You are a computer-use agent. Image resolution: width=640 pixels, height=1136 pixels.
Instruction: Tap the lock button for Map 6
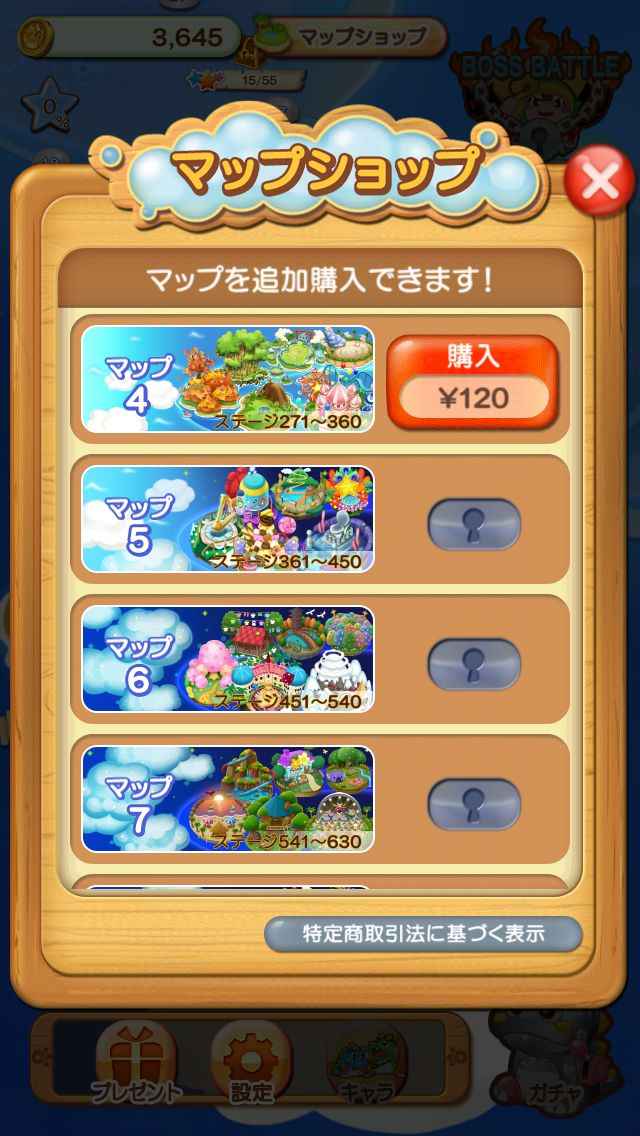pos(474,662)
